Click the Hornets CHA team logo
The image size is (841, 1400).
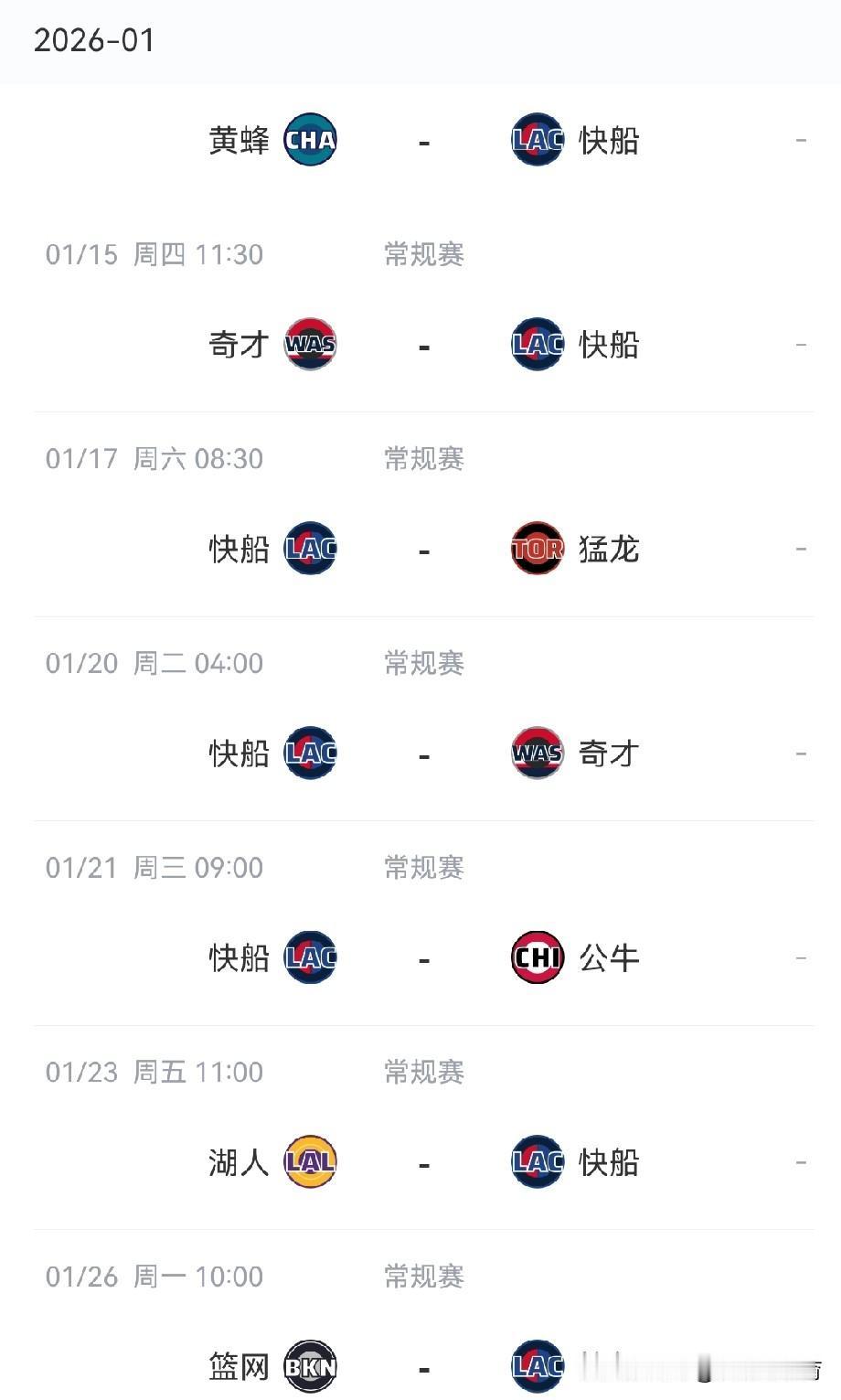pos(311,140)
